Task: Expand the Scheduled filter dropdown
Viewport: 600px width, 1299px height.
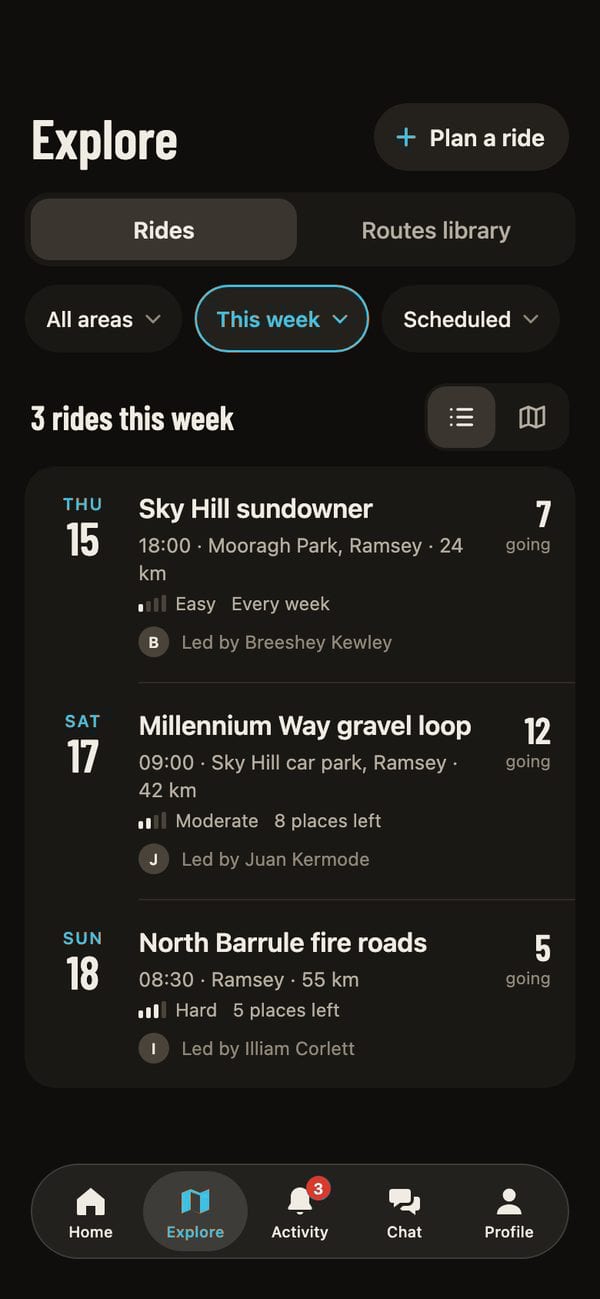Action: (470, 319)
